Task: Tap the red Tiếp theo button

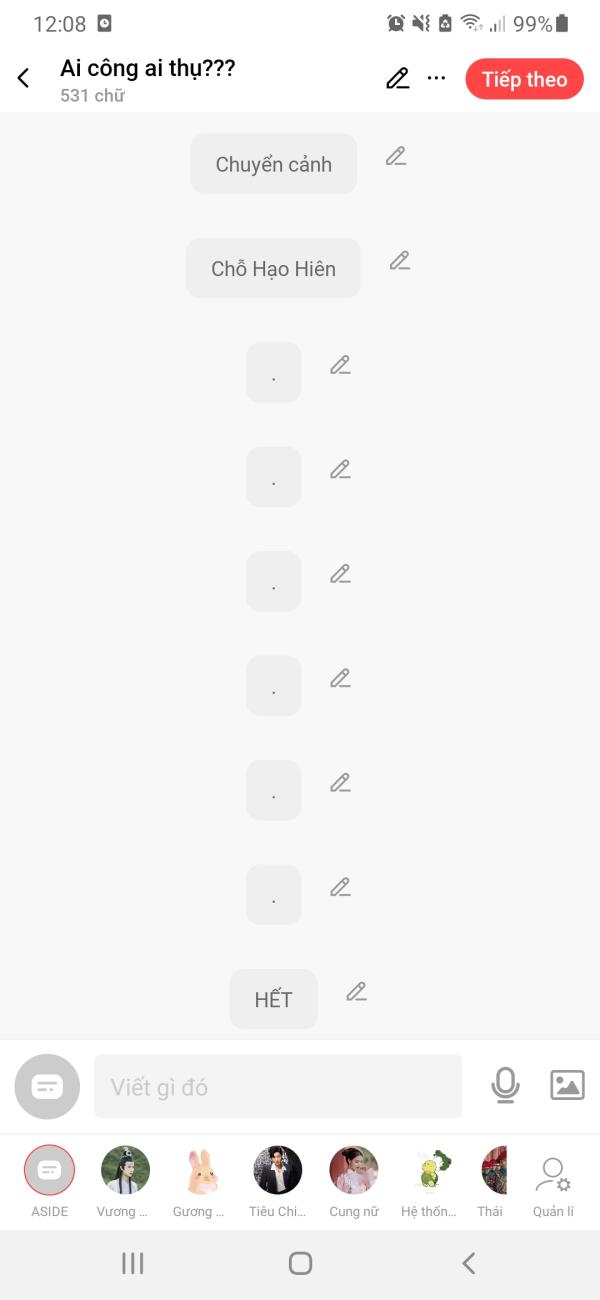Action: coord(524,80)
